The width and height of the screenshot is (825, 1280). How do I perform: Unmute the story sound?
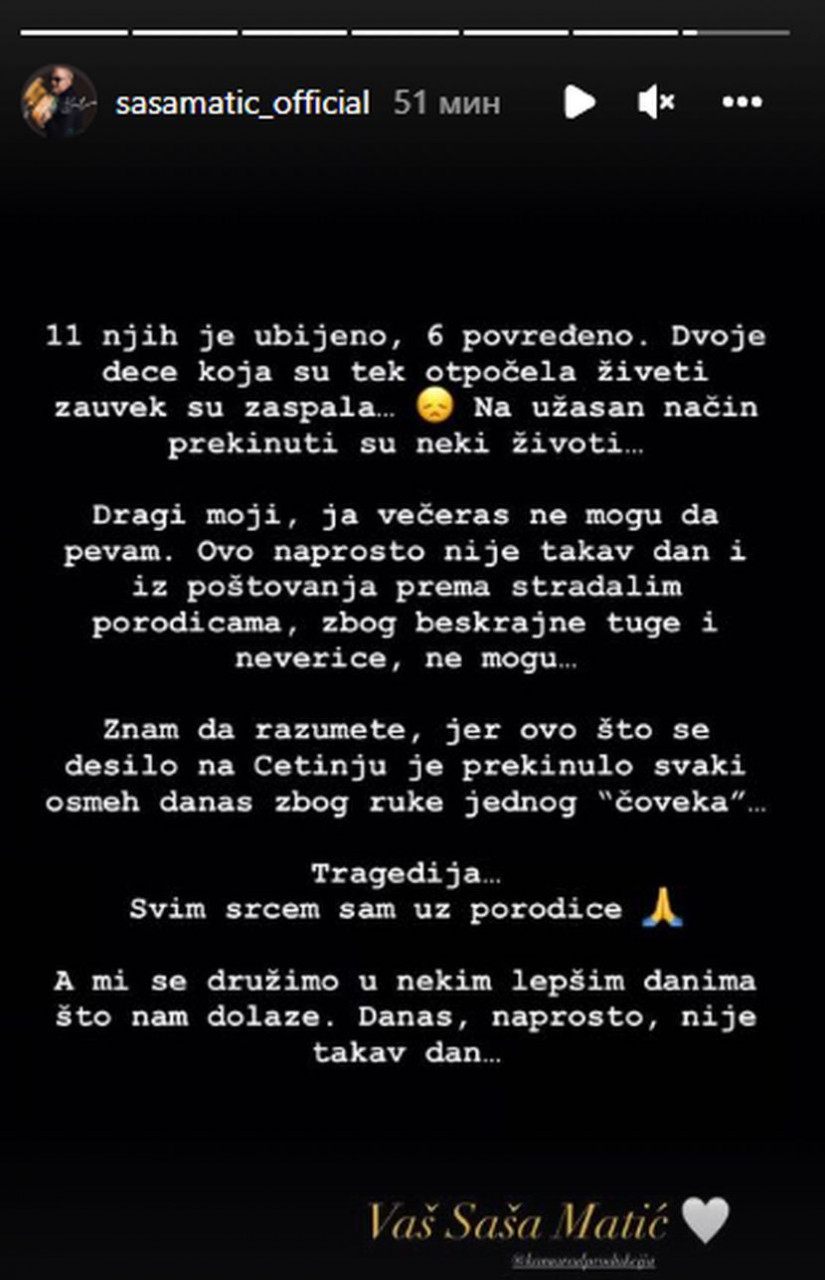tap(656, 102)
